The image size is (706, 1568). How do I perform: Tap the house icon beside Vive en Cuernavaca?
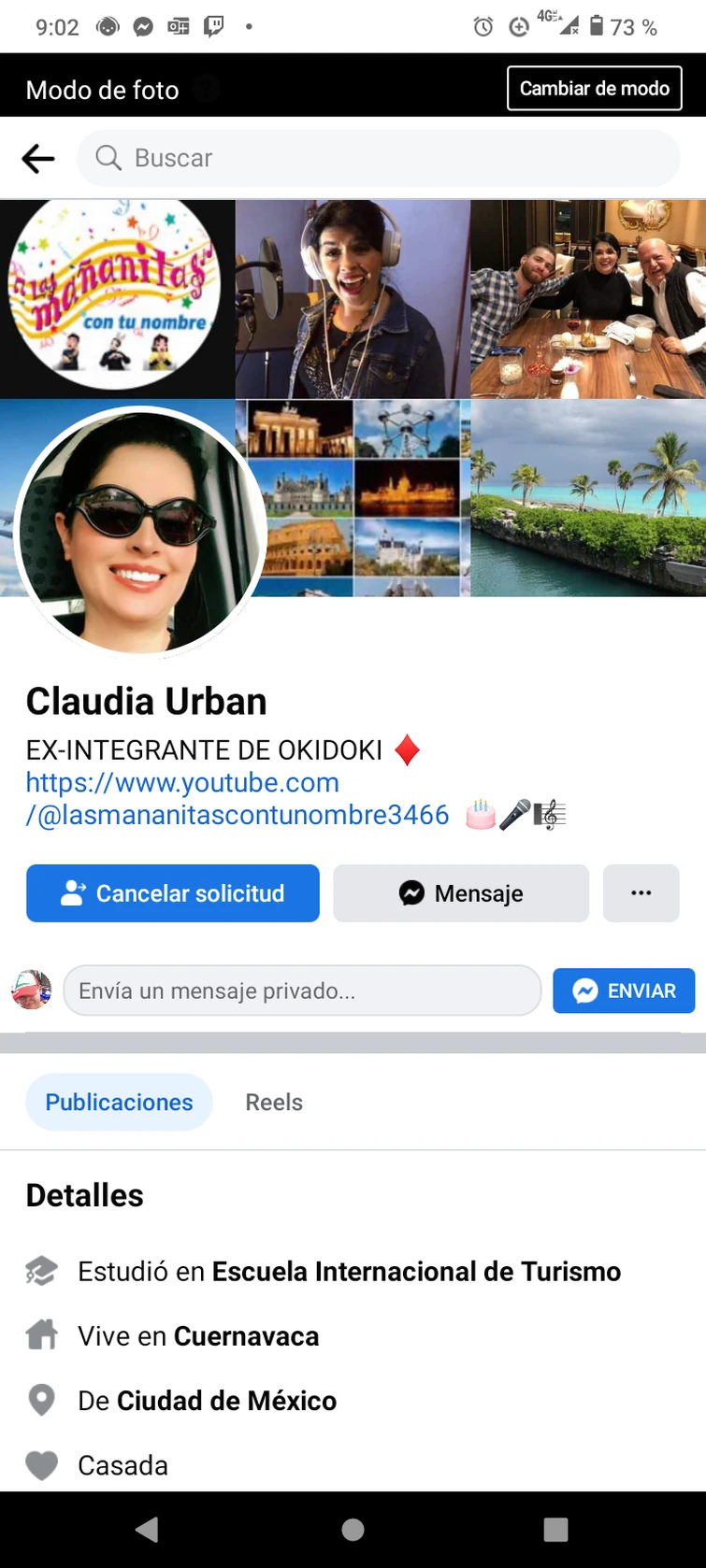(x=41, y=1335)
